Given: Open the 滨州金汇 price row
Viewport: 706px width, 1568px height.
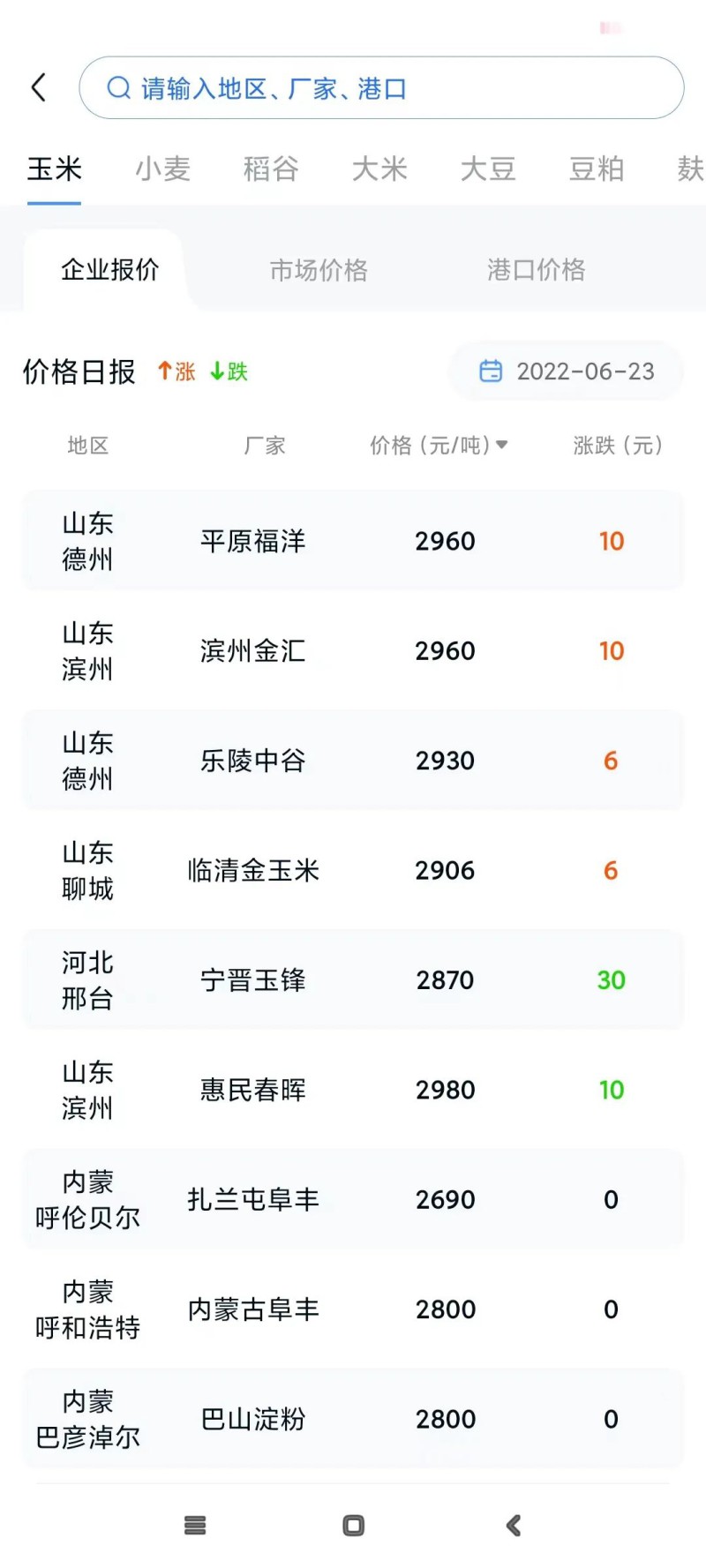Looking at the screenshot, I should [x=353, y=651].
